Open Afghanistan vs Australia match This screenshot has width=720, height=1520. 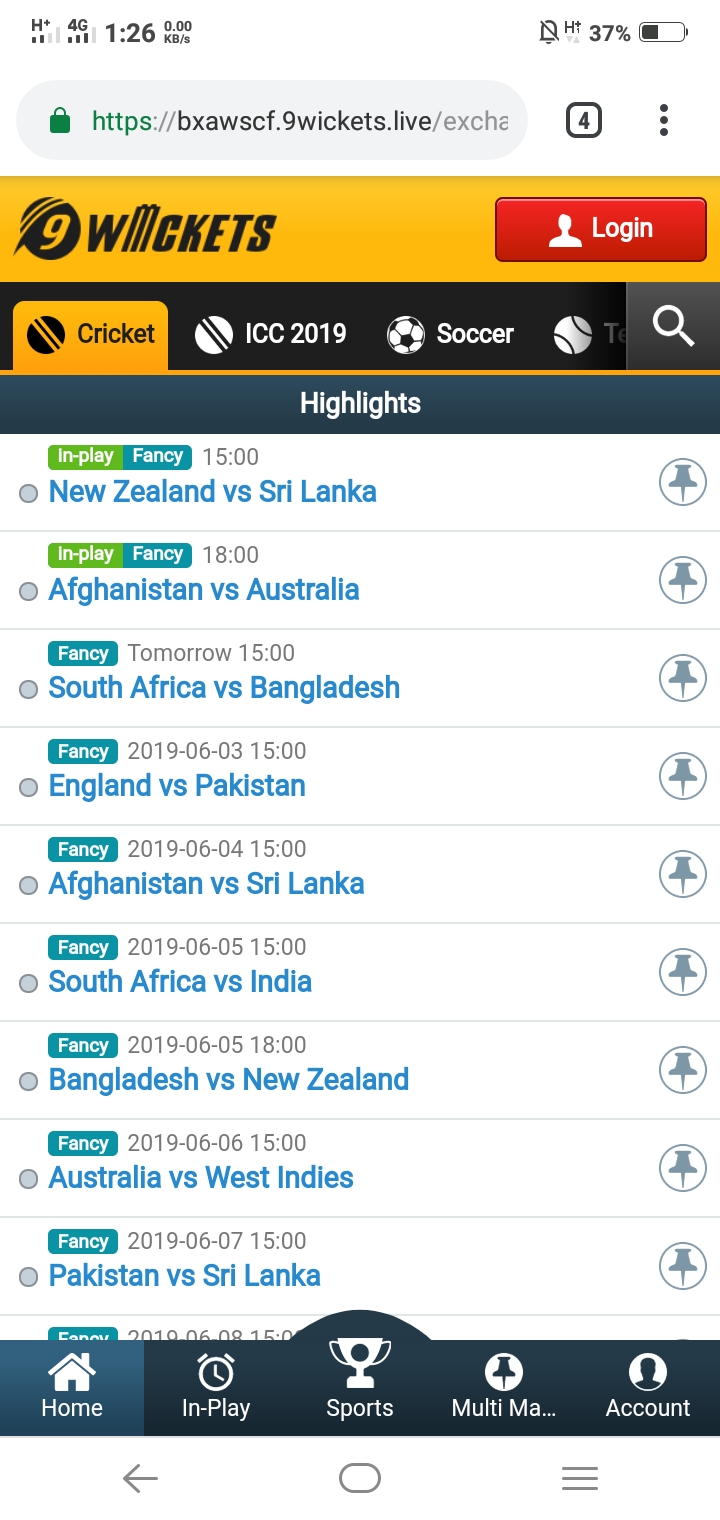pyautogui.click(x=204, y=590)
